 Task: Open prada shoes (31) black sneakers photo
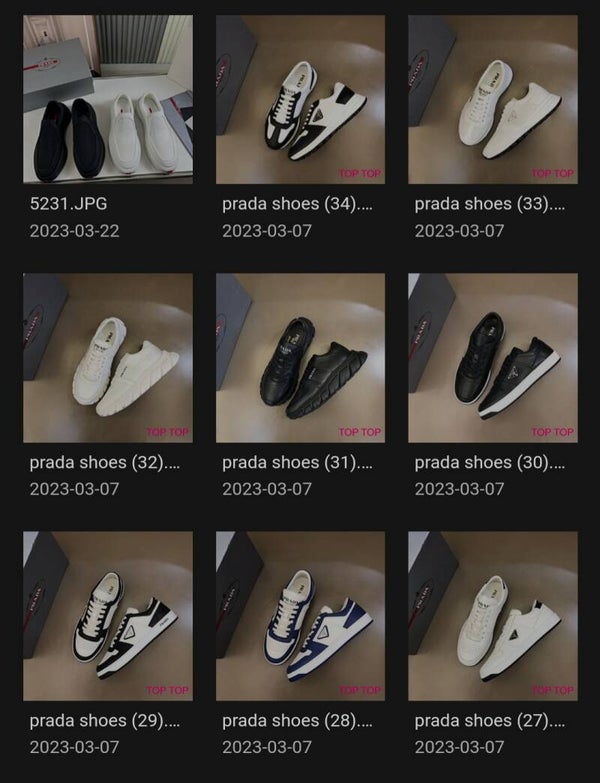coord(300,357)
